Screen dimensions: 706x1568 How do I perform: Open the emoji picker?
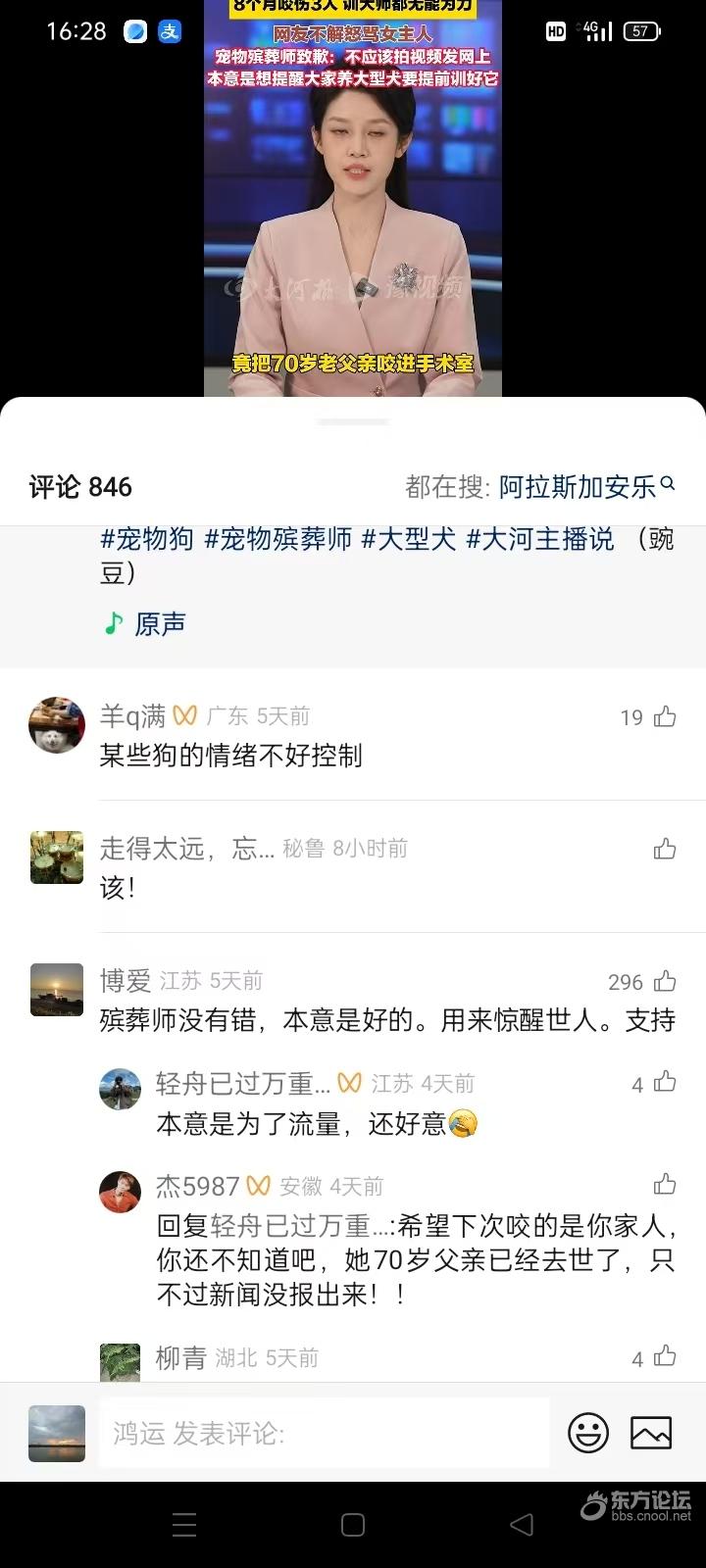(588, 1434)
